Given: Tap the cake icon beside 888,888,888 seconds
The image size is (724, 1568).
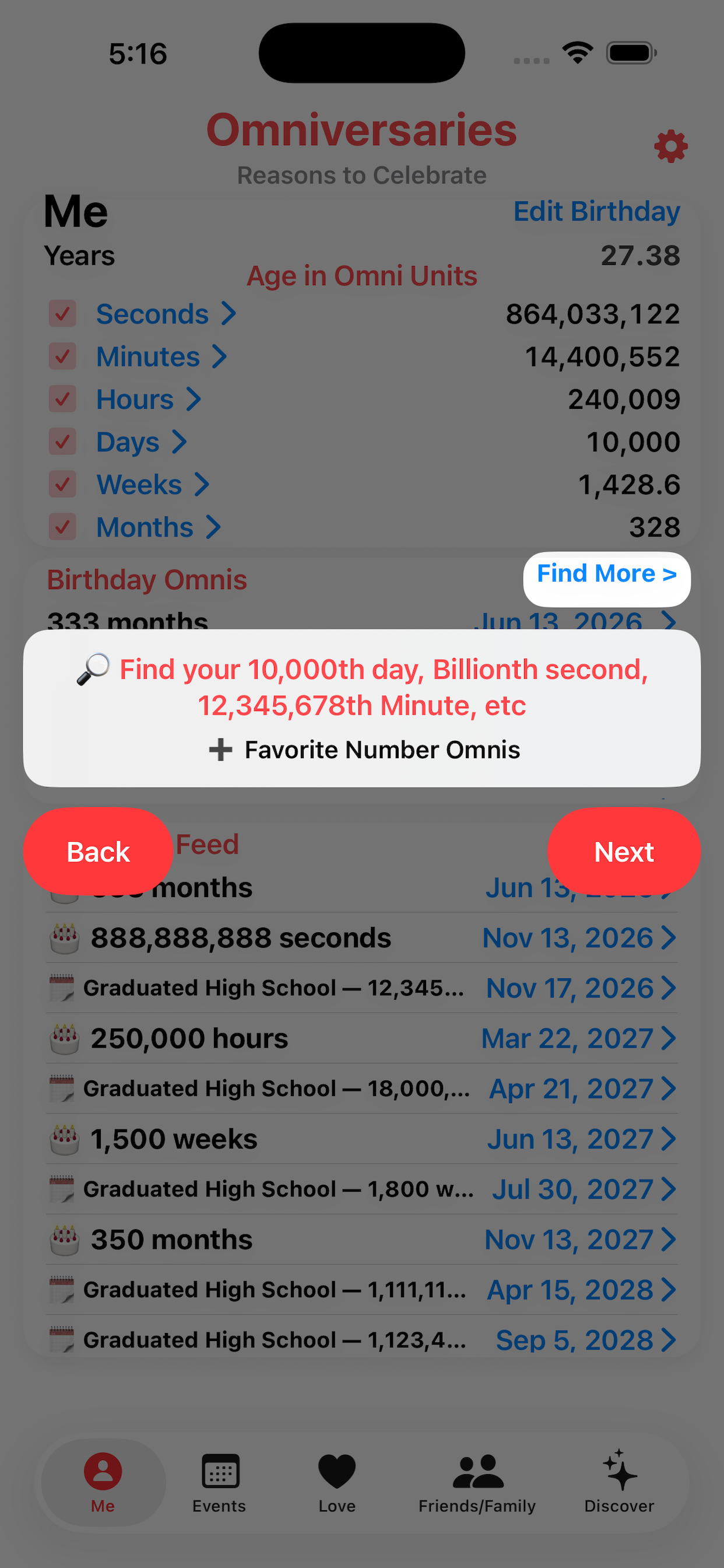Looking at the screenshot, I should coord(64,937).
